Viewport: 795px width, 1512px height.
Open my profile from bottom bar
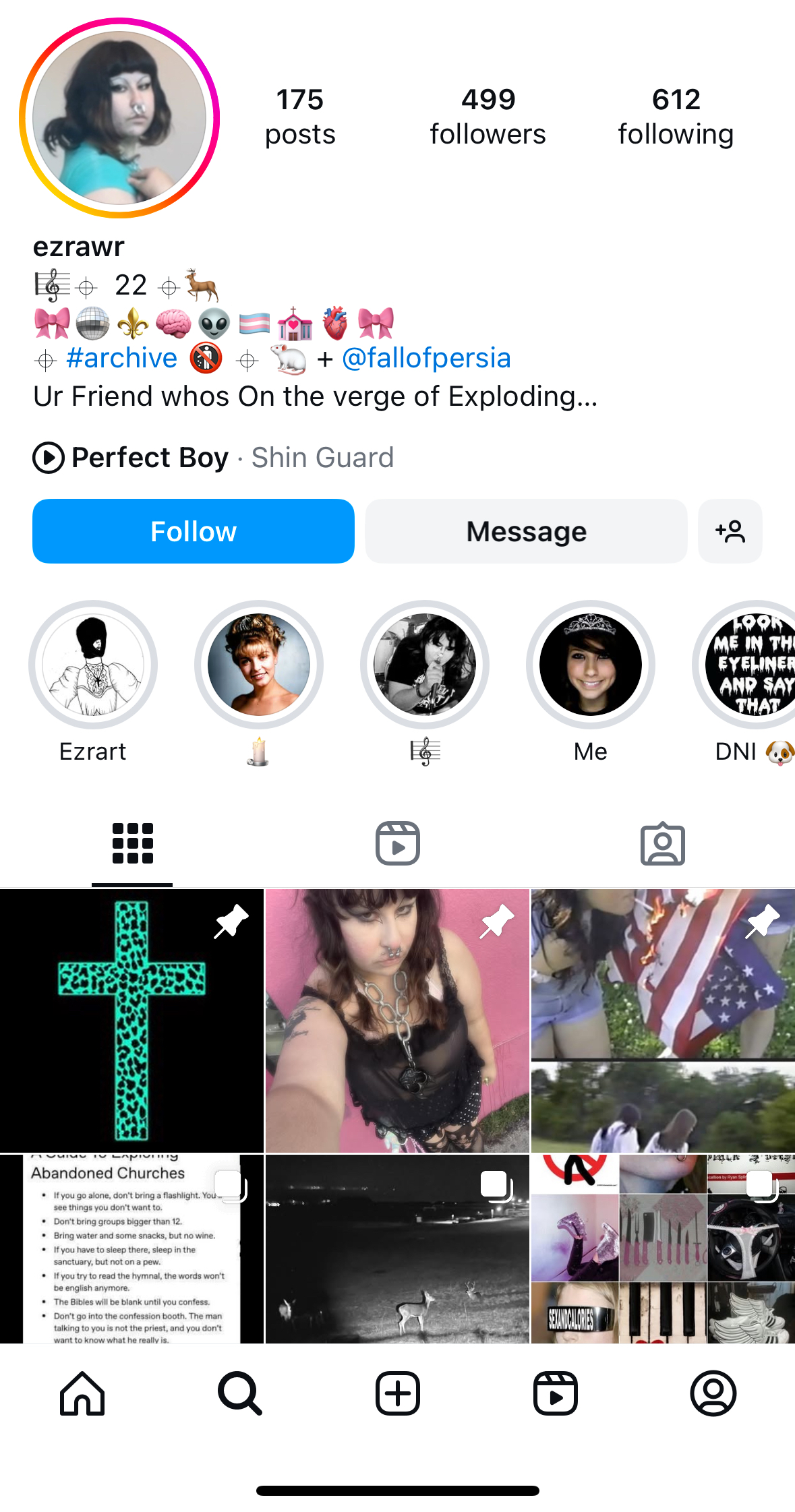tap(713, 1393)
